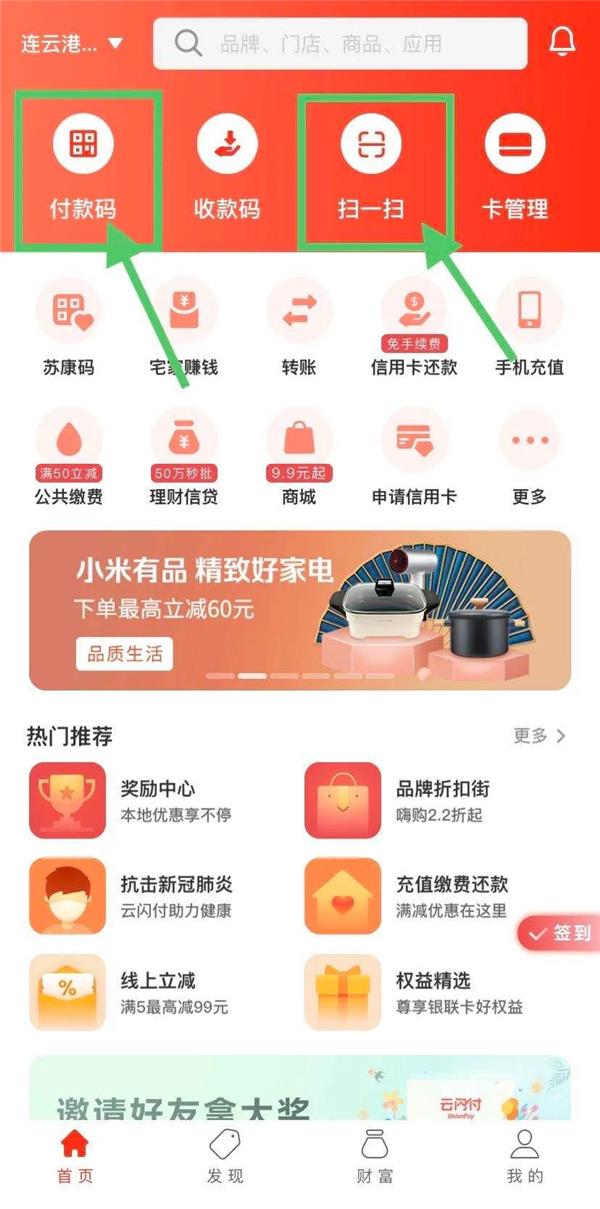Open the 连云港 city dropdown
Viewport: 600px width, 1209px height.
point(72,44)
